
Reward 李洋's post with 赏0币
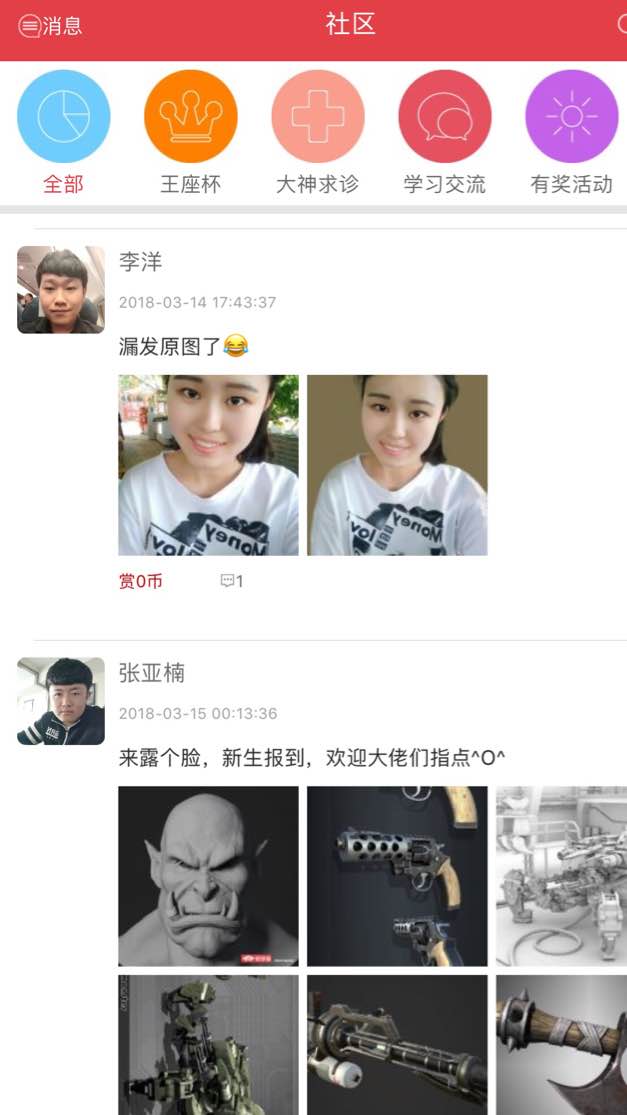tap(140, 581)
